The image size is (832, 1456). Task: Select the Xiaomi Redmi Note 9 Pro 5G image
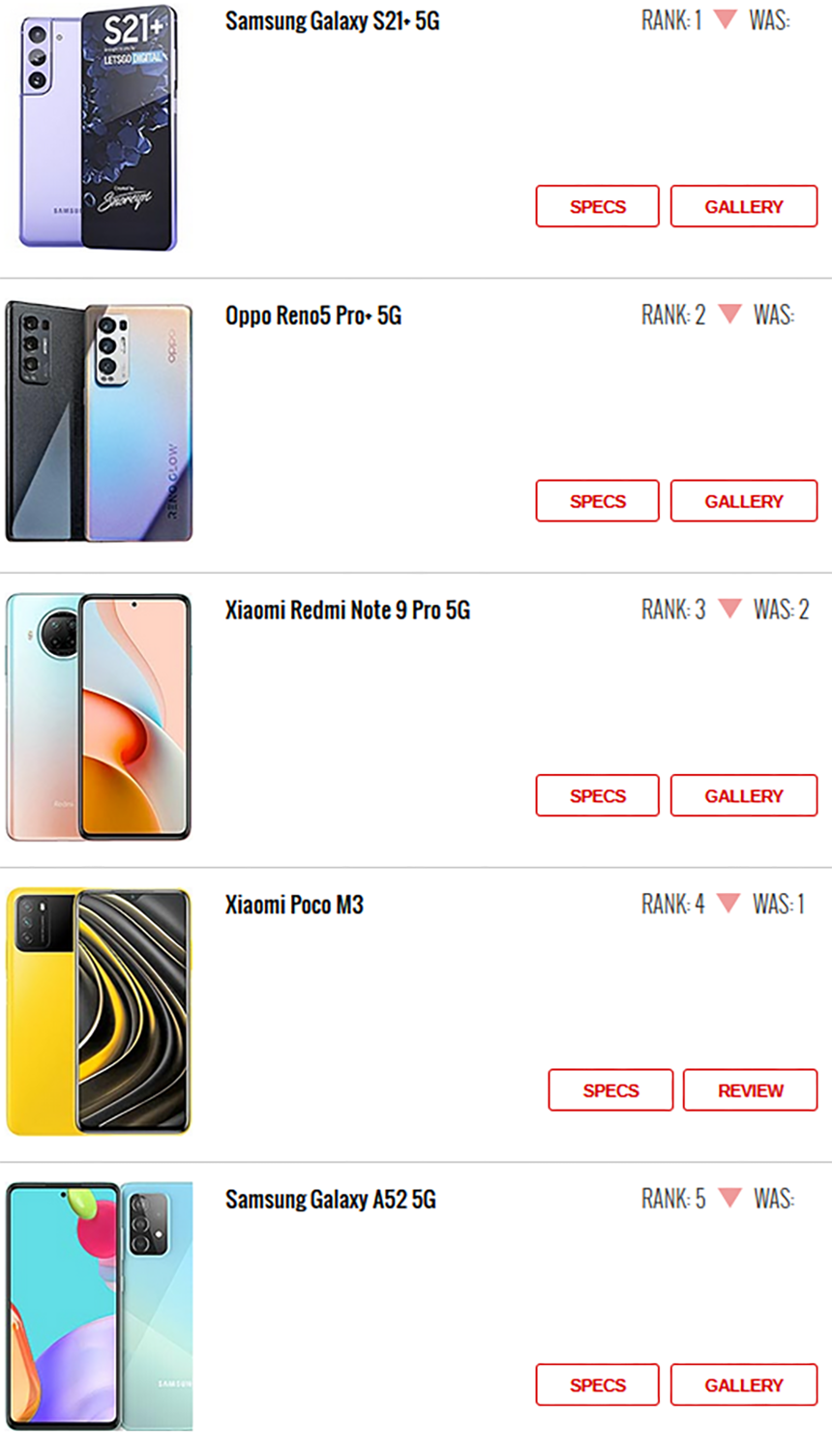coord(98,717)
